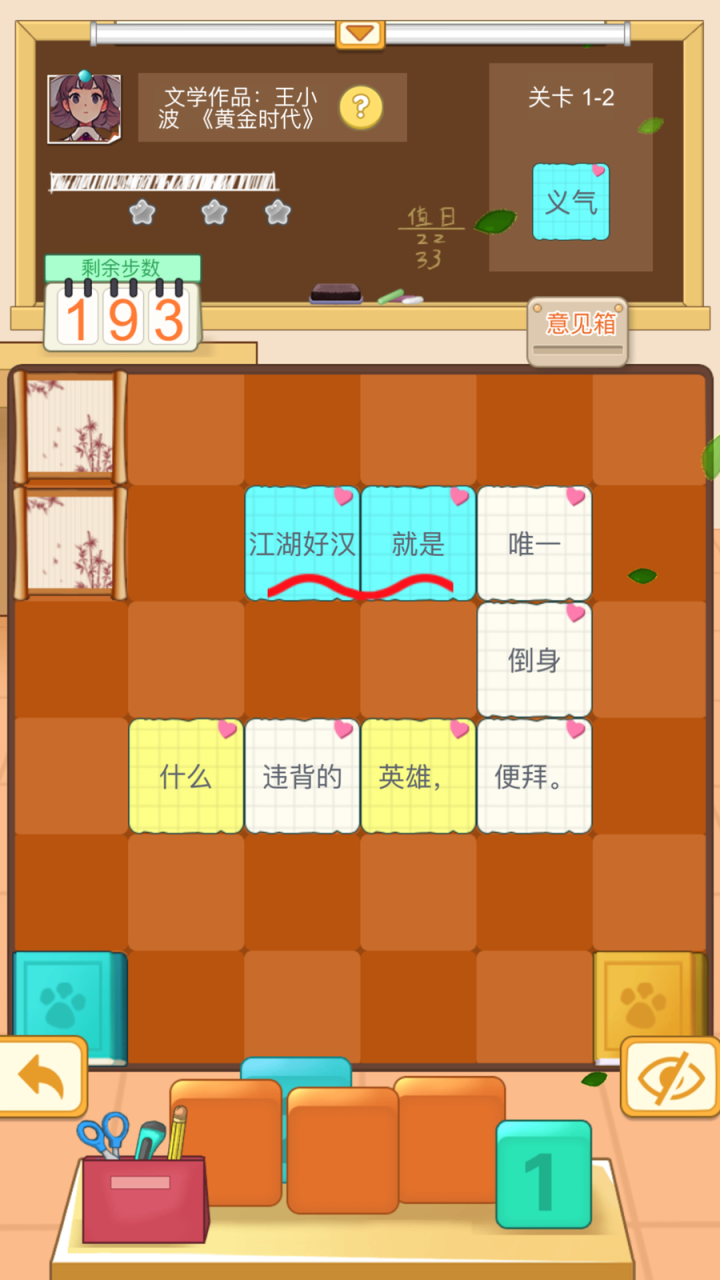
Task: Tap the yellow paw print book
Action: tap(648, 1003)
